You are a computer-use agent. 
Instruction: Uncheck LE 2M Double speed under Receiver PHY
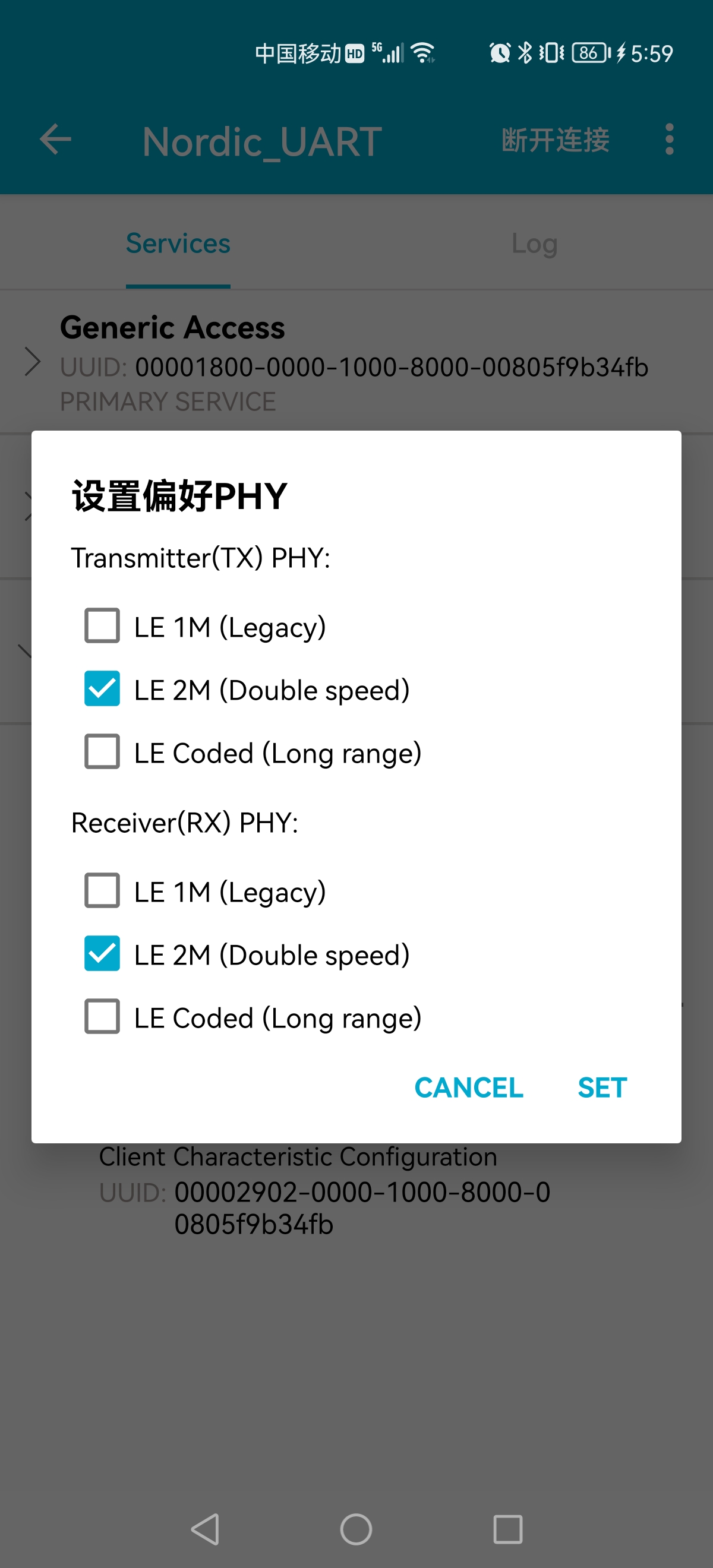(101, 954)
